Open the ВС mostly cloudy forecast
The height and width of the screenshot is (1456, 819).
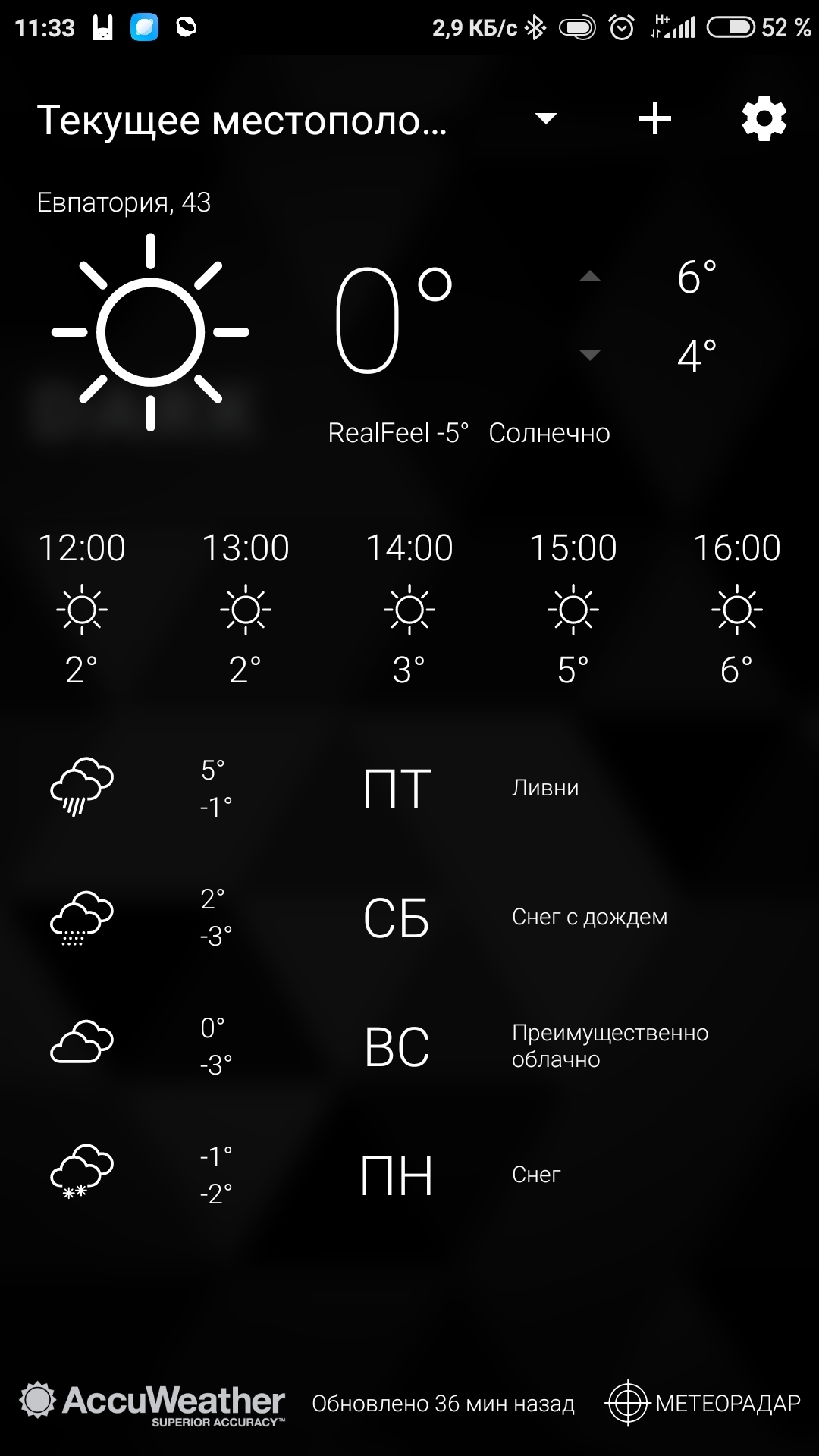point(409,1046)
